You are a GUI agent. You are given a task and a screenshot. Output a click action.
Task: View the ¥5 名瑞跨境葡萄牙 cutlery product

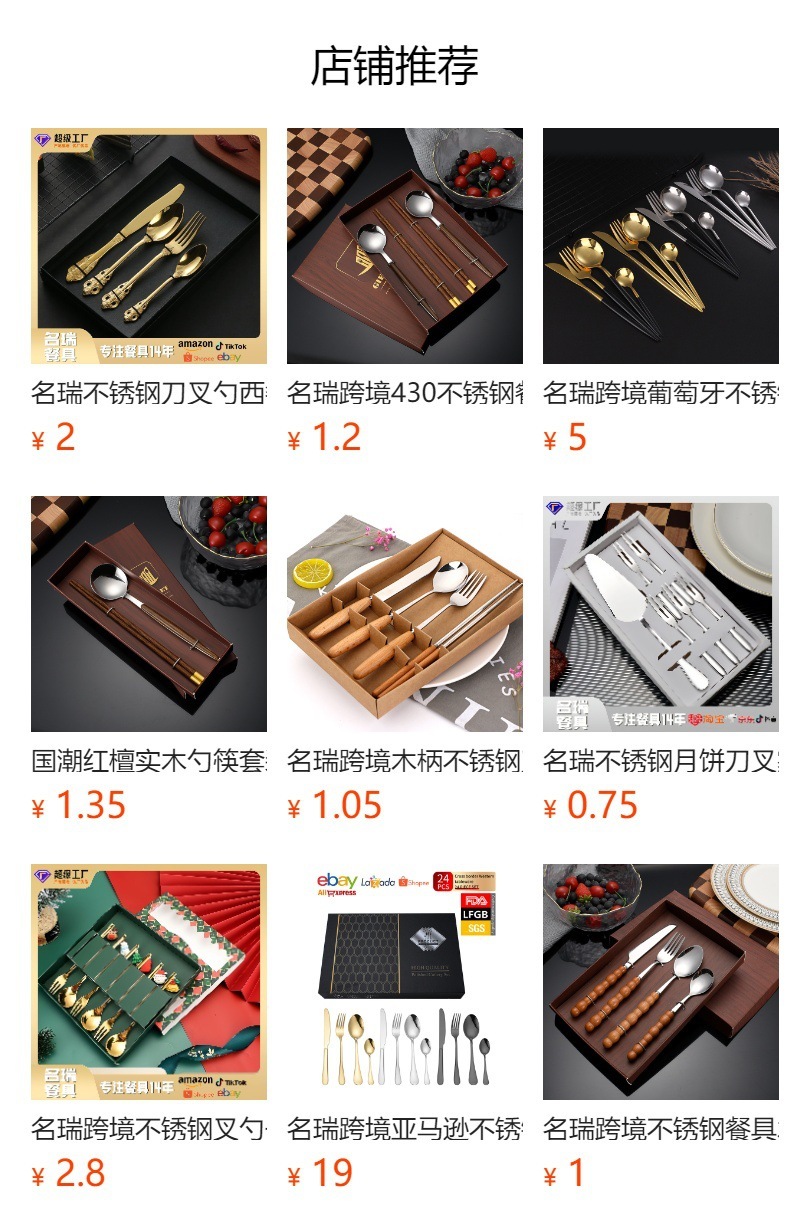[661, 246]
